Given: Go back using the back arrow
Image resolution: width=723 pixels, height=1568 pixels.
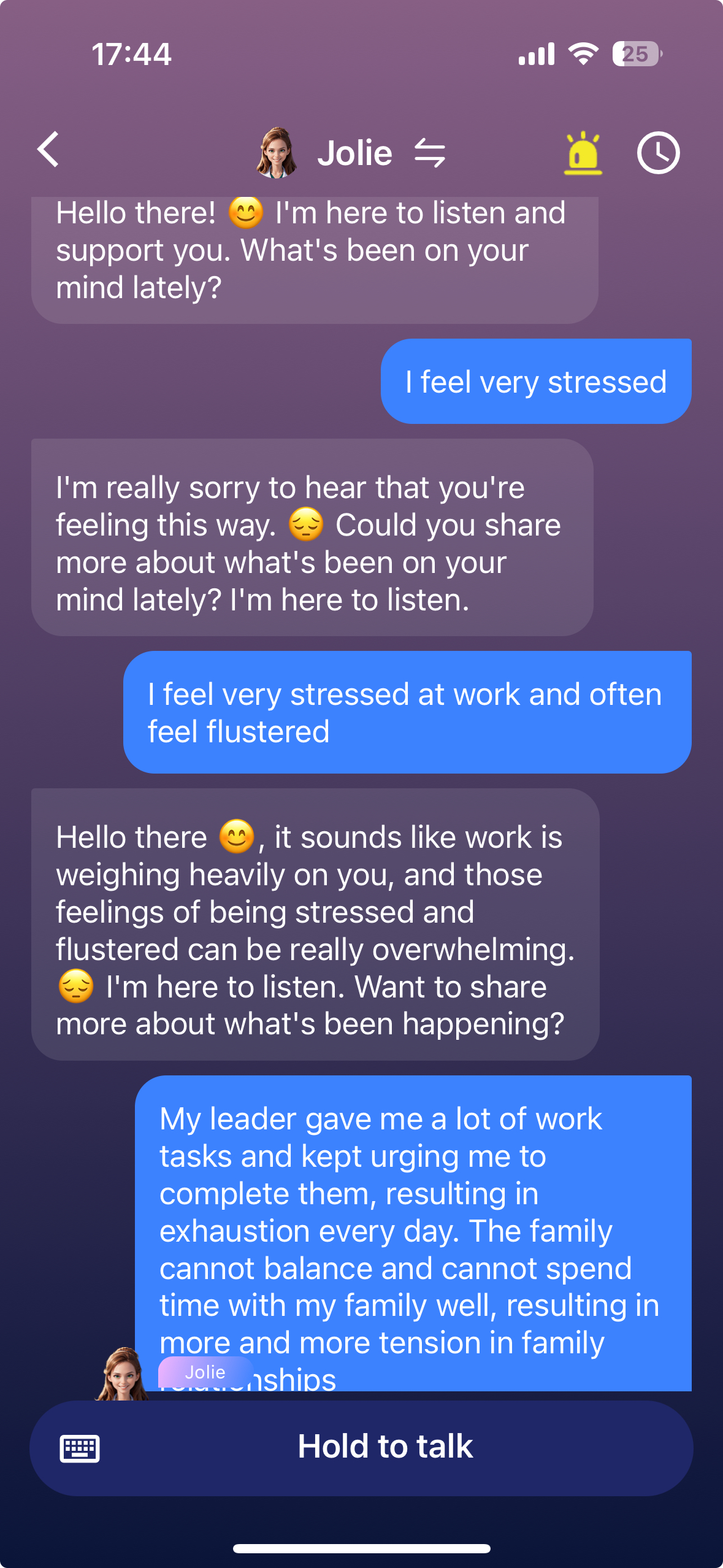Looking at the screenshot, I should [x=48, y=150].
